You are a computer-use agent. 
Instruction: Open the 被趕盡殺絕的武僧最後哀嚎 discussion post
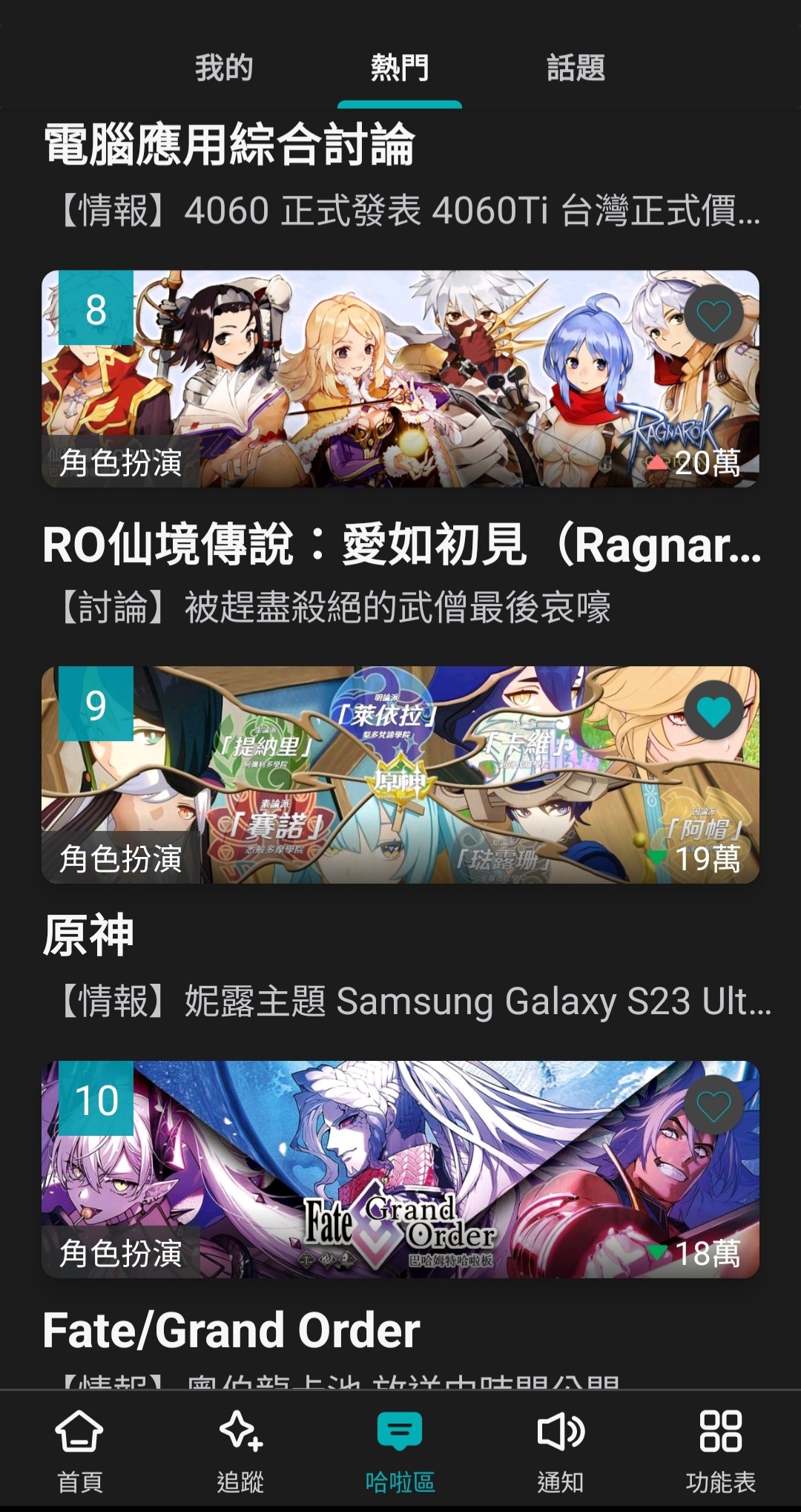[334, 608]
